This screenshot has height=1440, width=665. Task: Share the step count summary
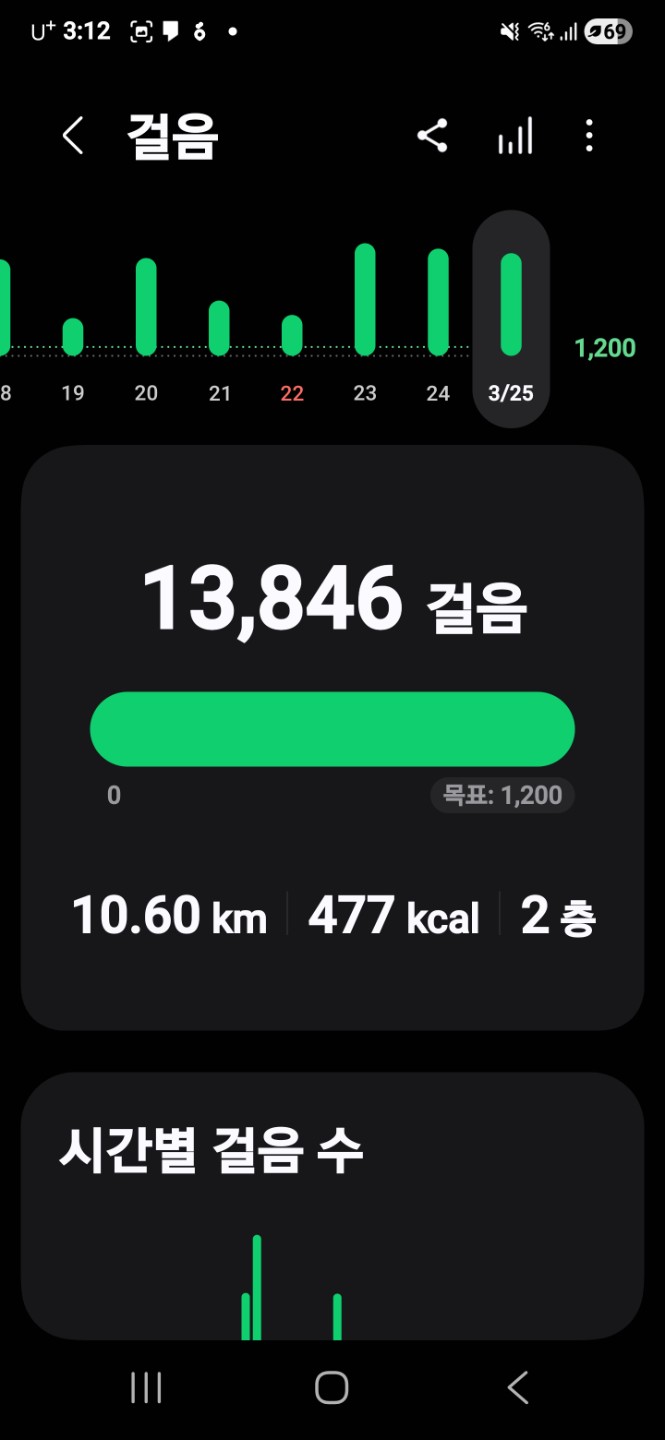(x=432, y=136)
